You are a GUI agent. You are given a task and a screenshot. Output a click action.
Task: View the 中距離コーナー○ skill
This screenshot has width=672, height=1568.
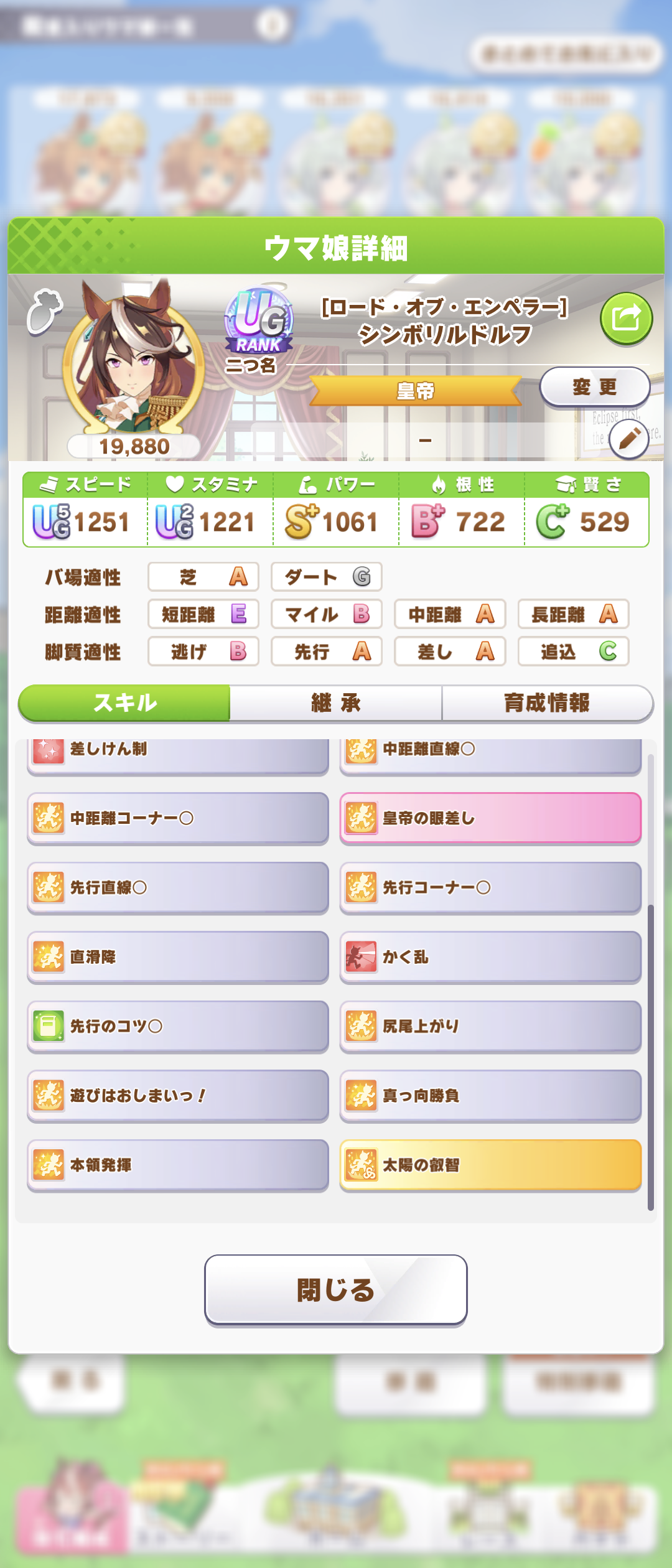coord(178,818)
